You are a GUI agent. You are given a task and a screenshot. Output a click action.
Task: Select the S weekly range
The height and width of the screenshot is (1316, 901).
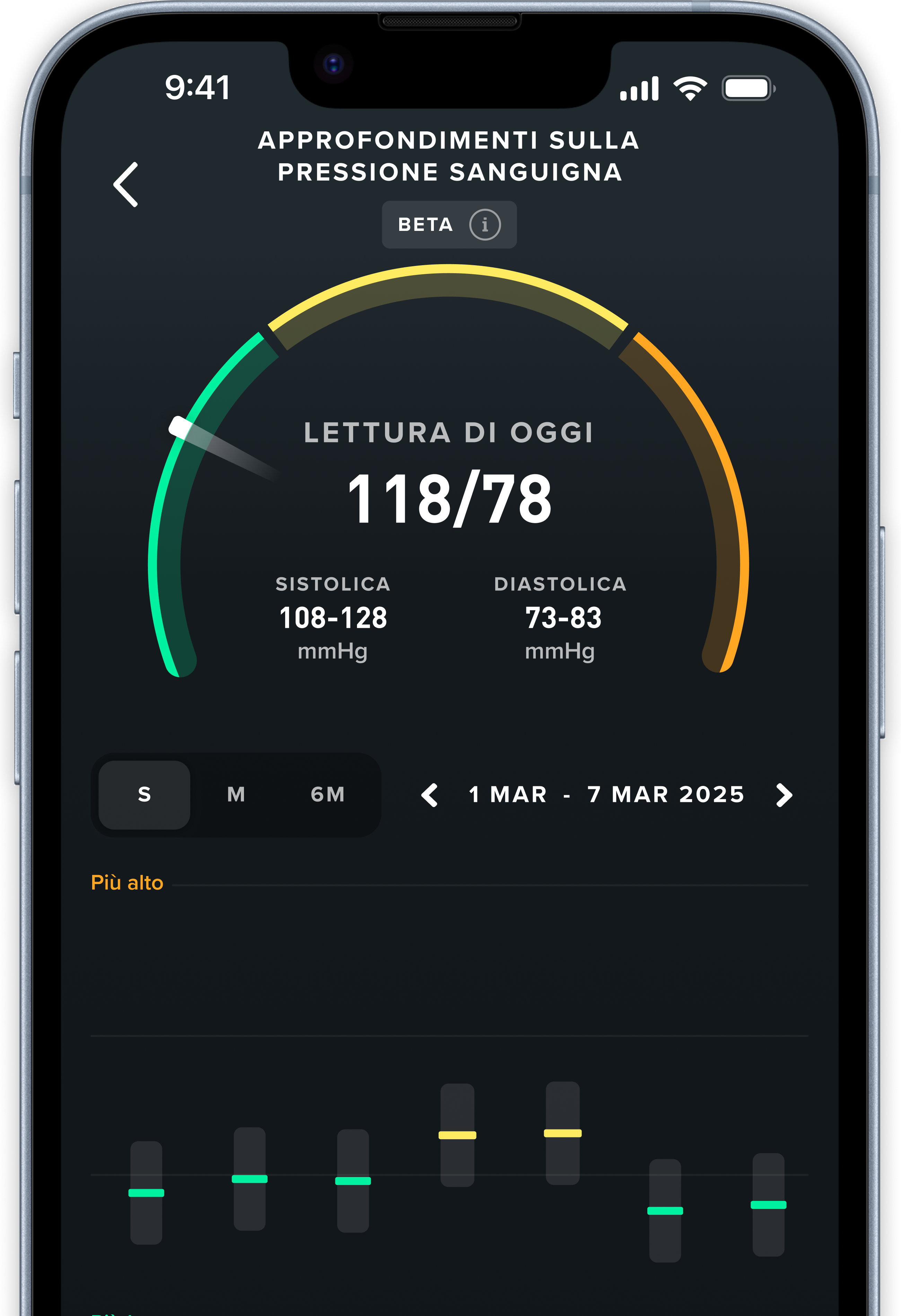(144, 795)
